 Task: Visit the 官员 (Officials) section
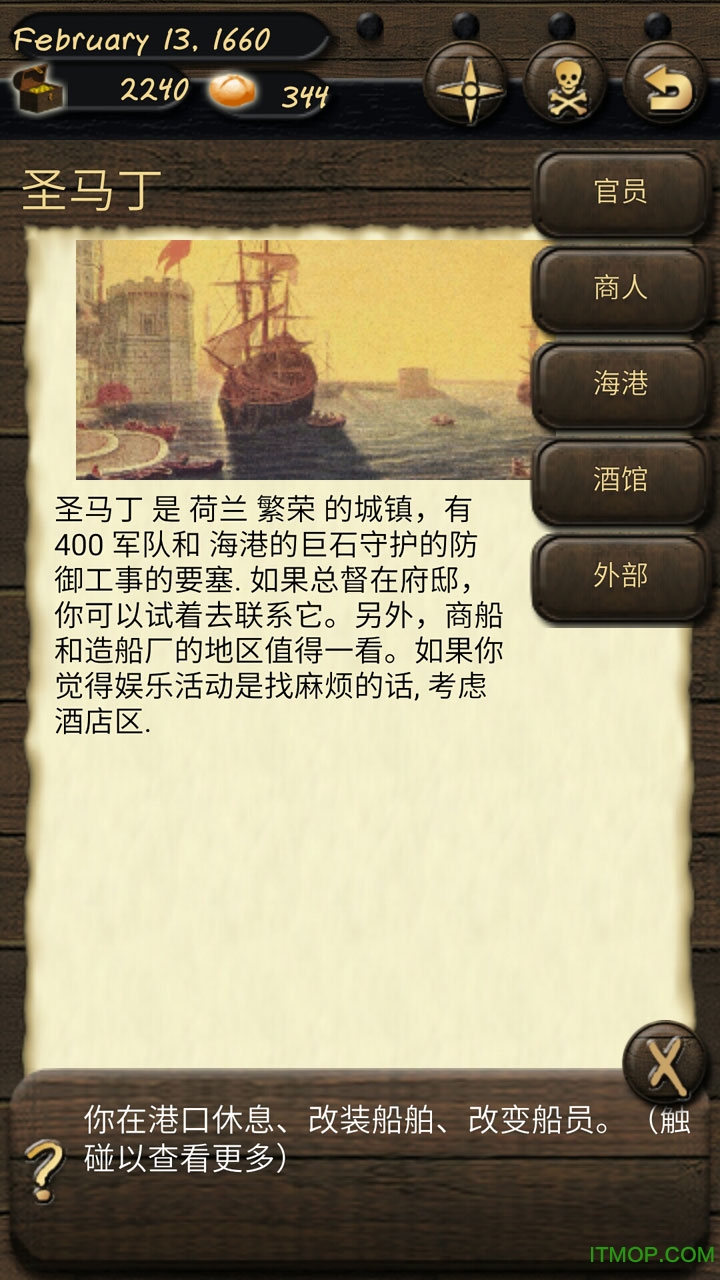coord(621,192)
